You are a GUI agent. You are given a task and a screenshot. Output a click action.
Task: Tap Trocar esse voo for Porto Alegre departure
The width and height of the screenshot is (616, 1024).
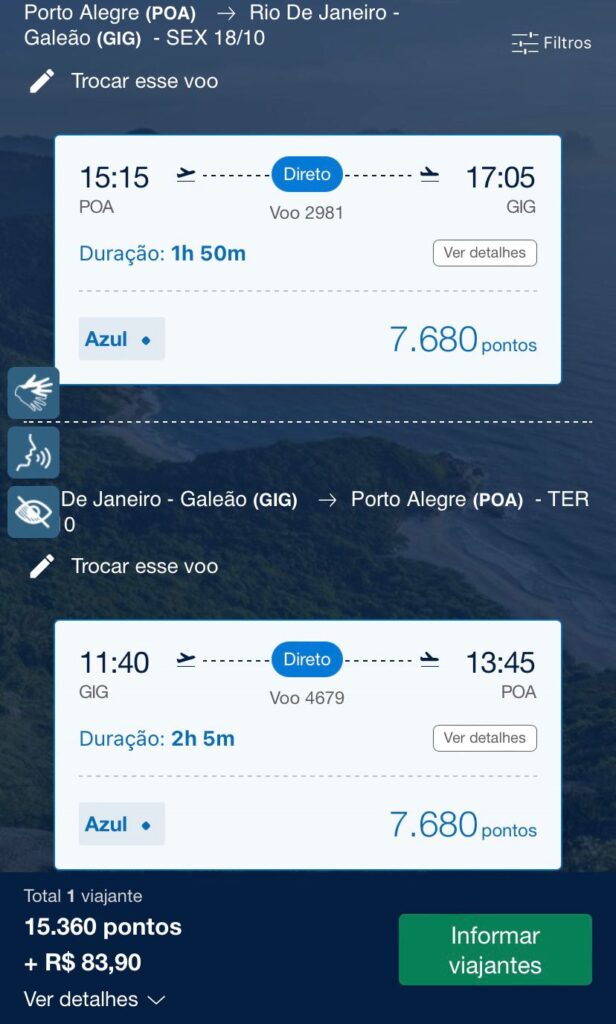click(124, 81)
